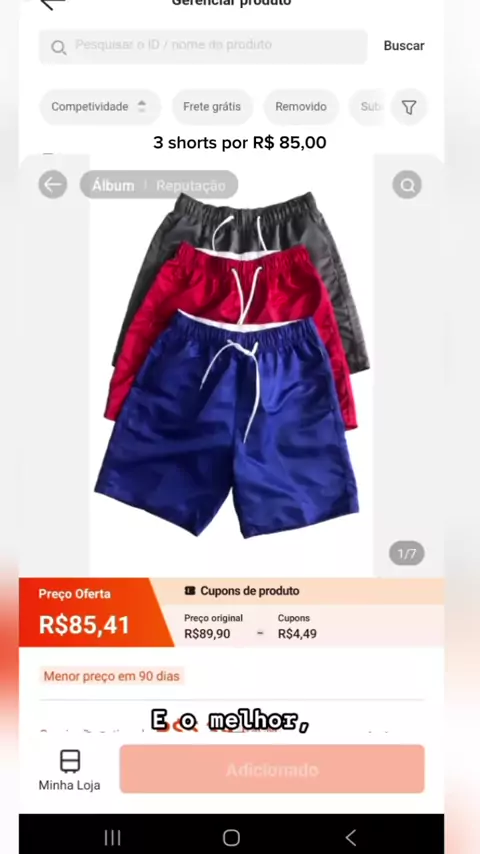Open the shorts product photo
This screenshot has width=480, height=854.
(231, 364)
